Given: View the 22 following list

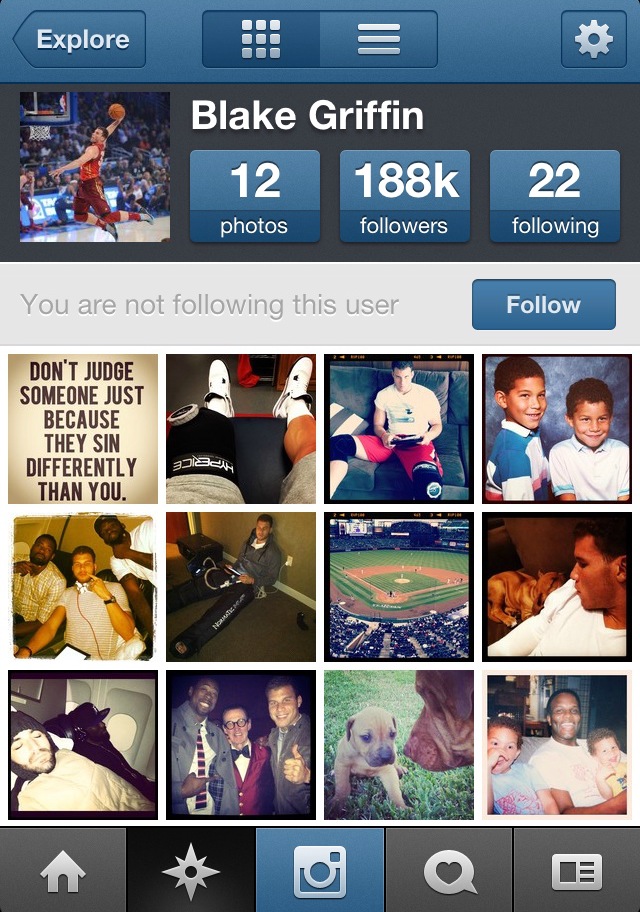Looking at the screenshot, I should coord(554,197).
